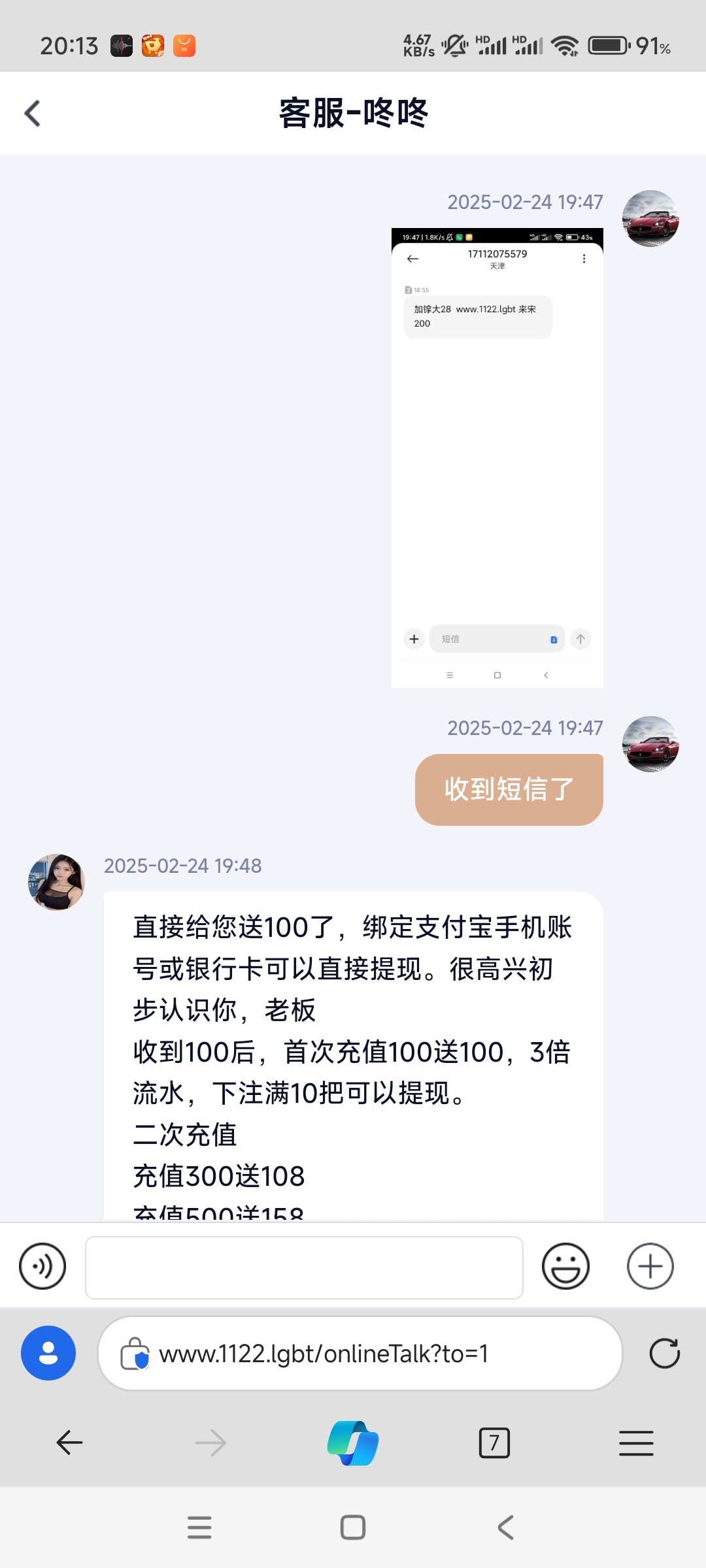This screenshot has height=1568, width=706.
Task: View the 7 open browser tabs
Action: (x=494, y=1443)
